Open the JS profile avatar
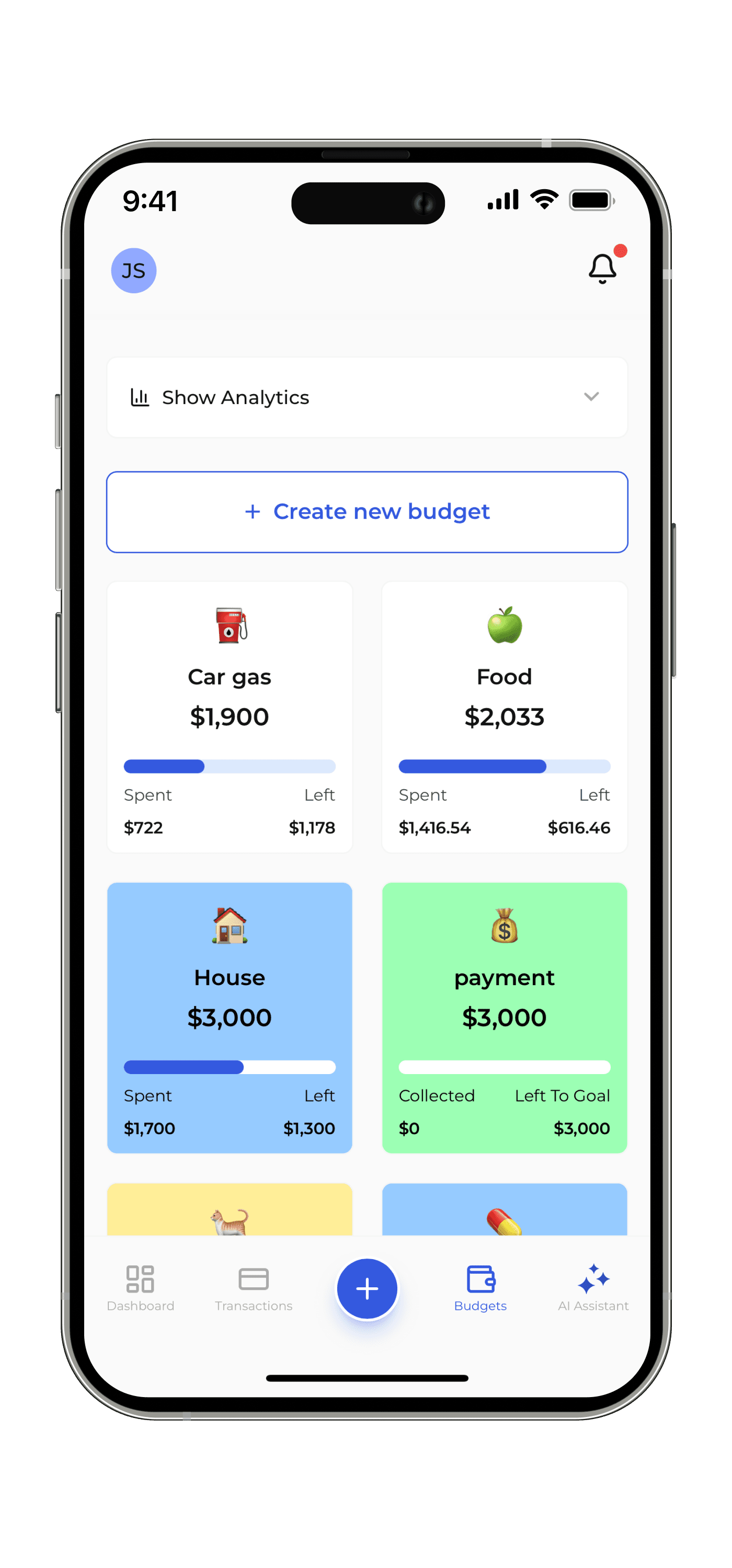The width and height of the screenshot is (732, 1568). pos(133,270)
